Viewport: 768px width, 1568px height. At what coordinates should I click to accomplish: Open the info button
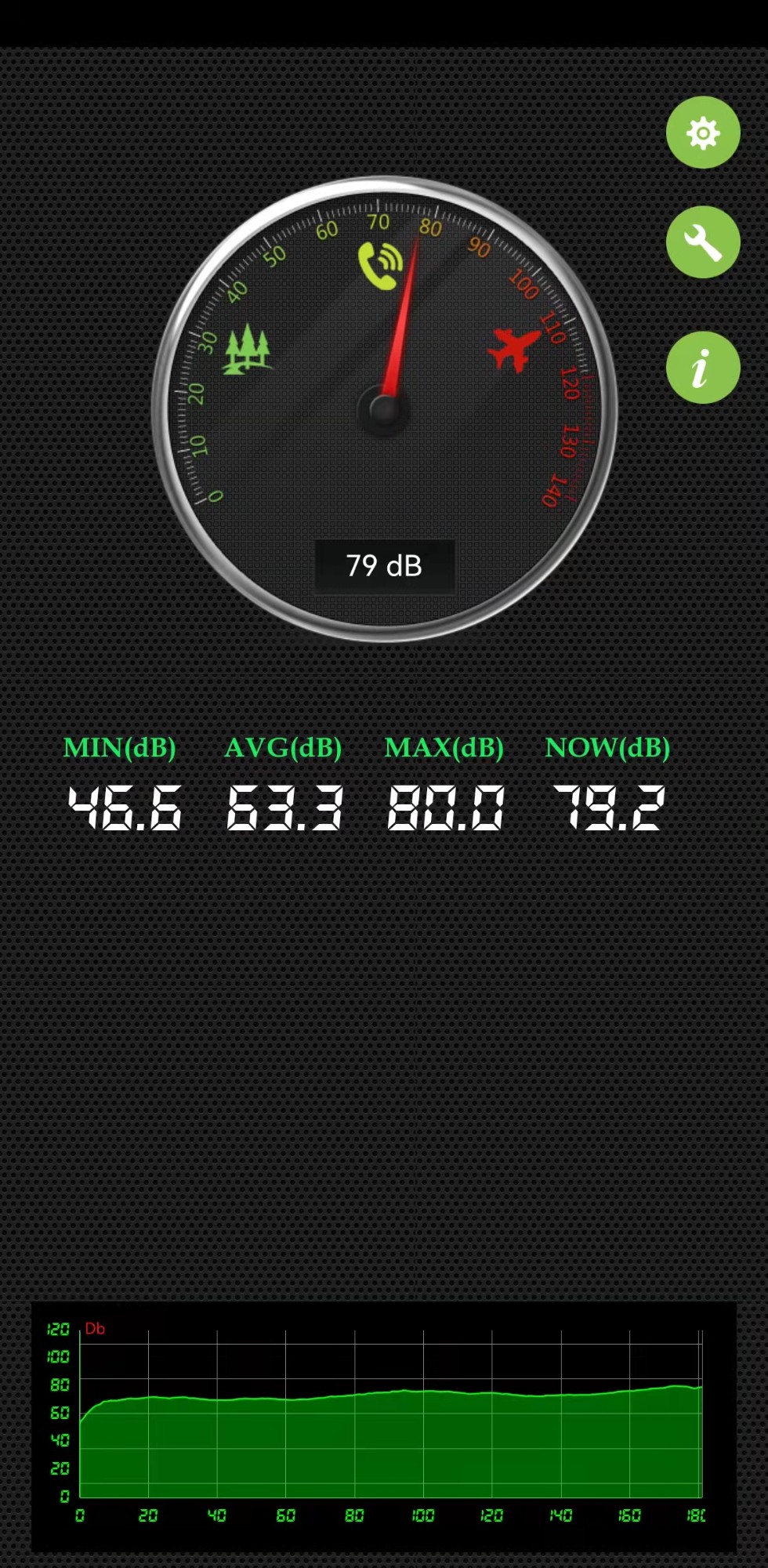click(x=703, y=367)
